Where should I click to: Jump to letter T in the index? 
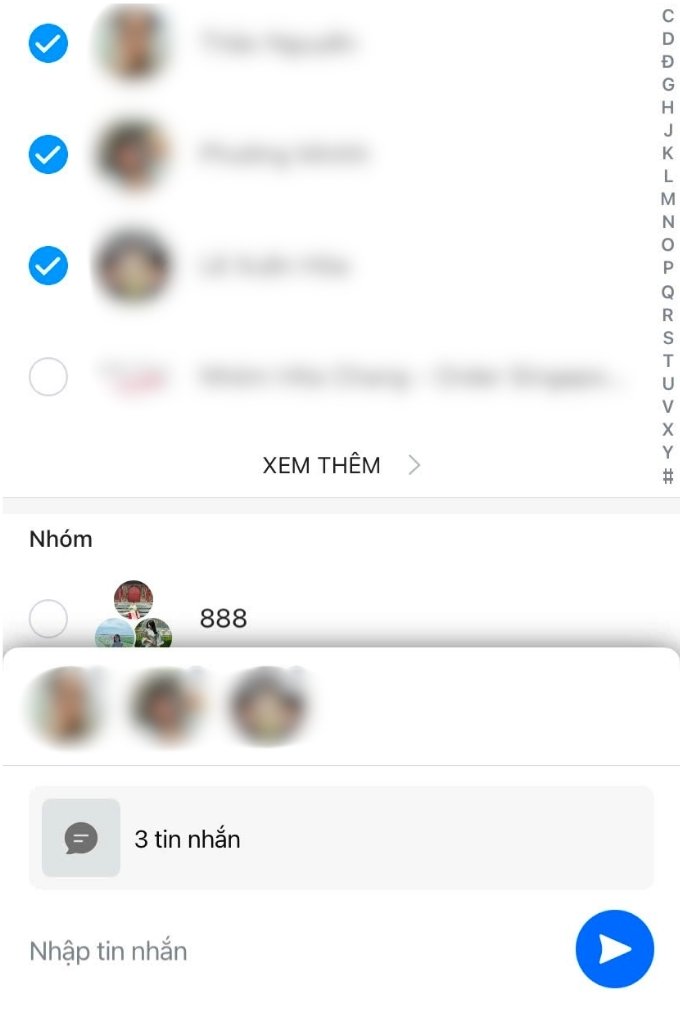tap(668, 360)
